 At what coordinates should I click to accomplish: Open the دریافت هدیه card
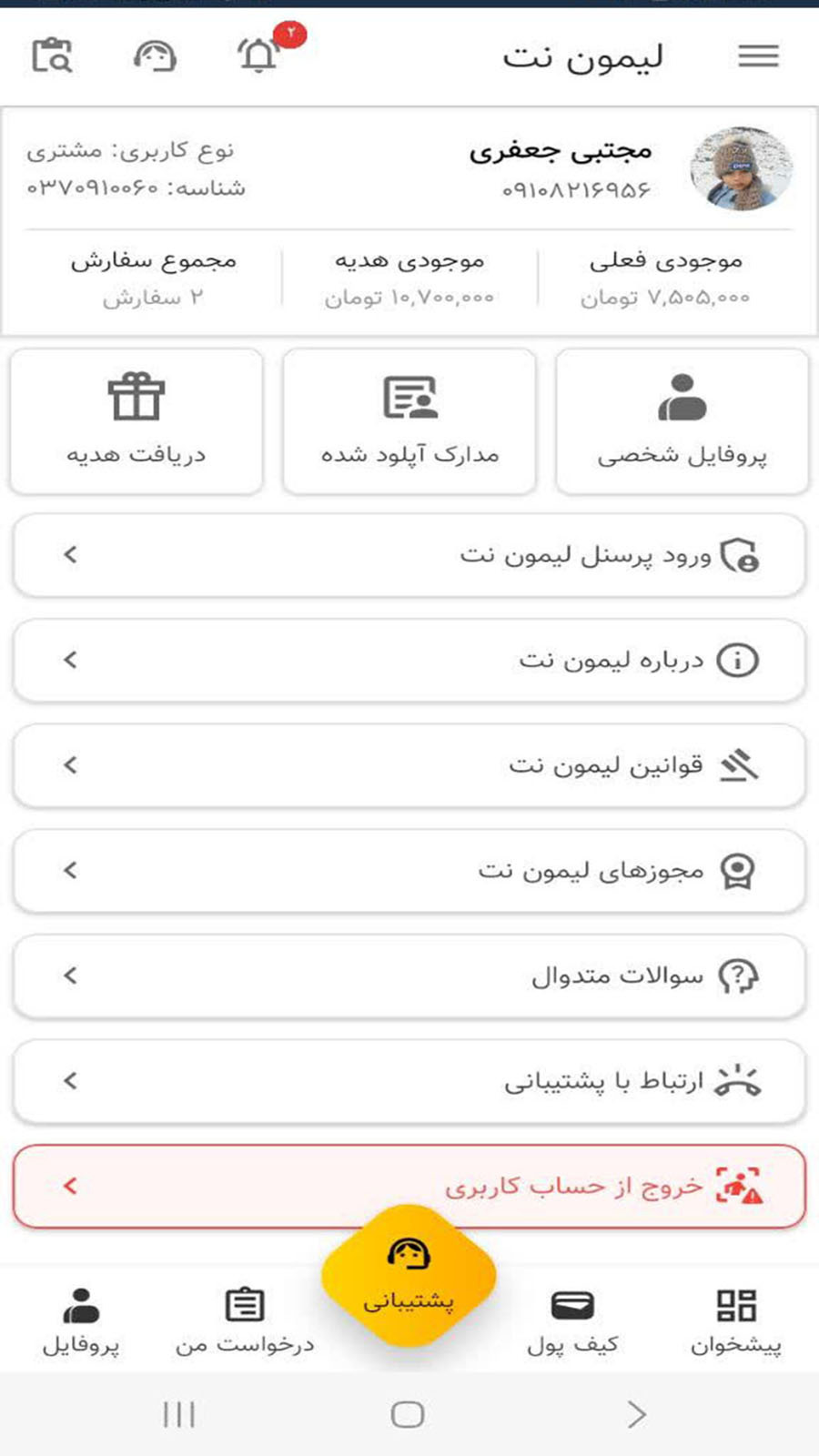click(136, 421)
